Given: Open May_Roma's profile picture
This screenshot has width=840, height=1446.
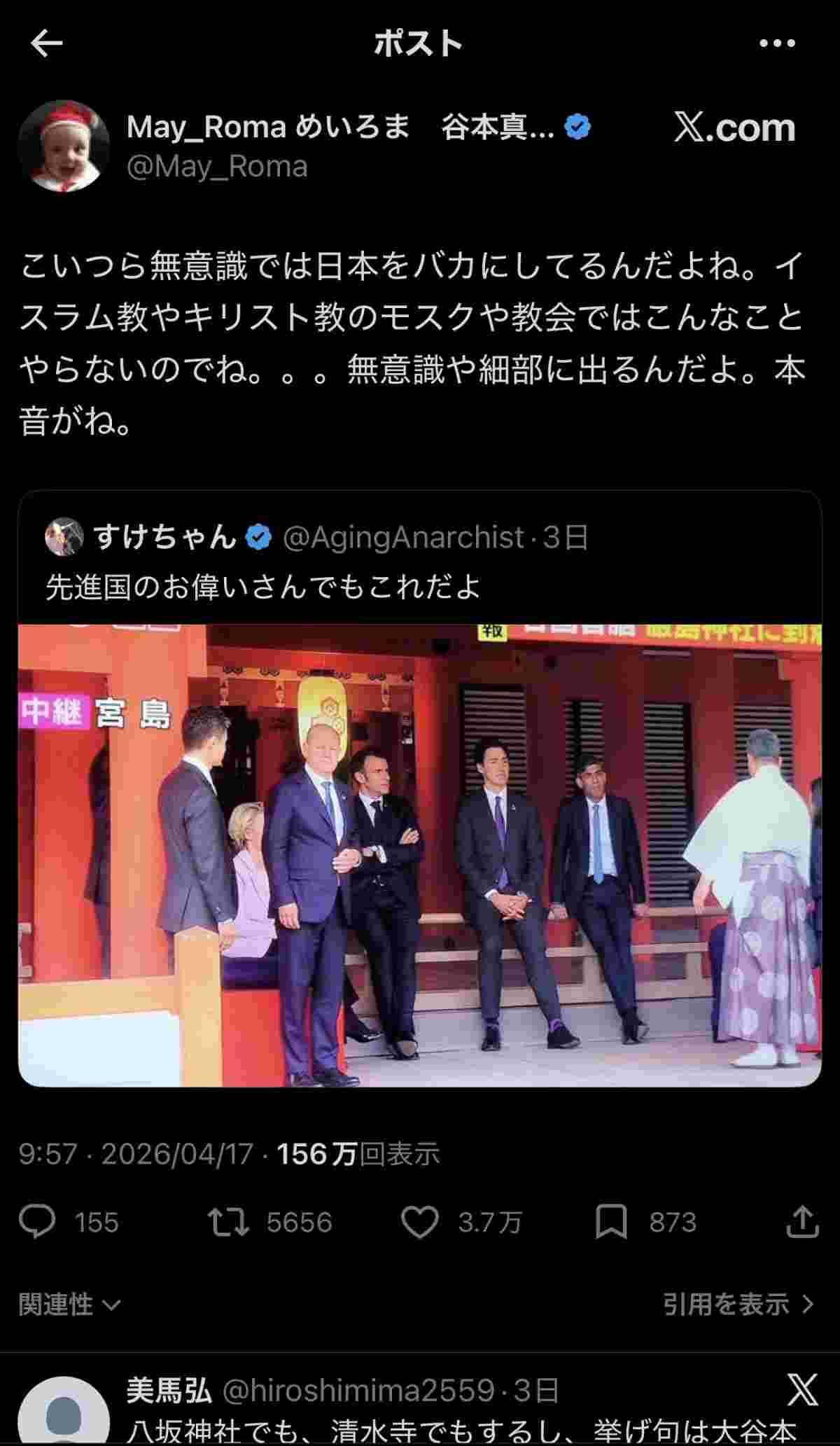Looking at the screenshot, I should [64, 145].
